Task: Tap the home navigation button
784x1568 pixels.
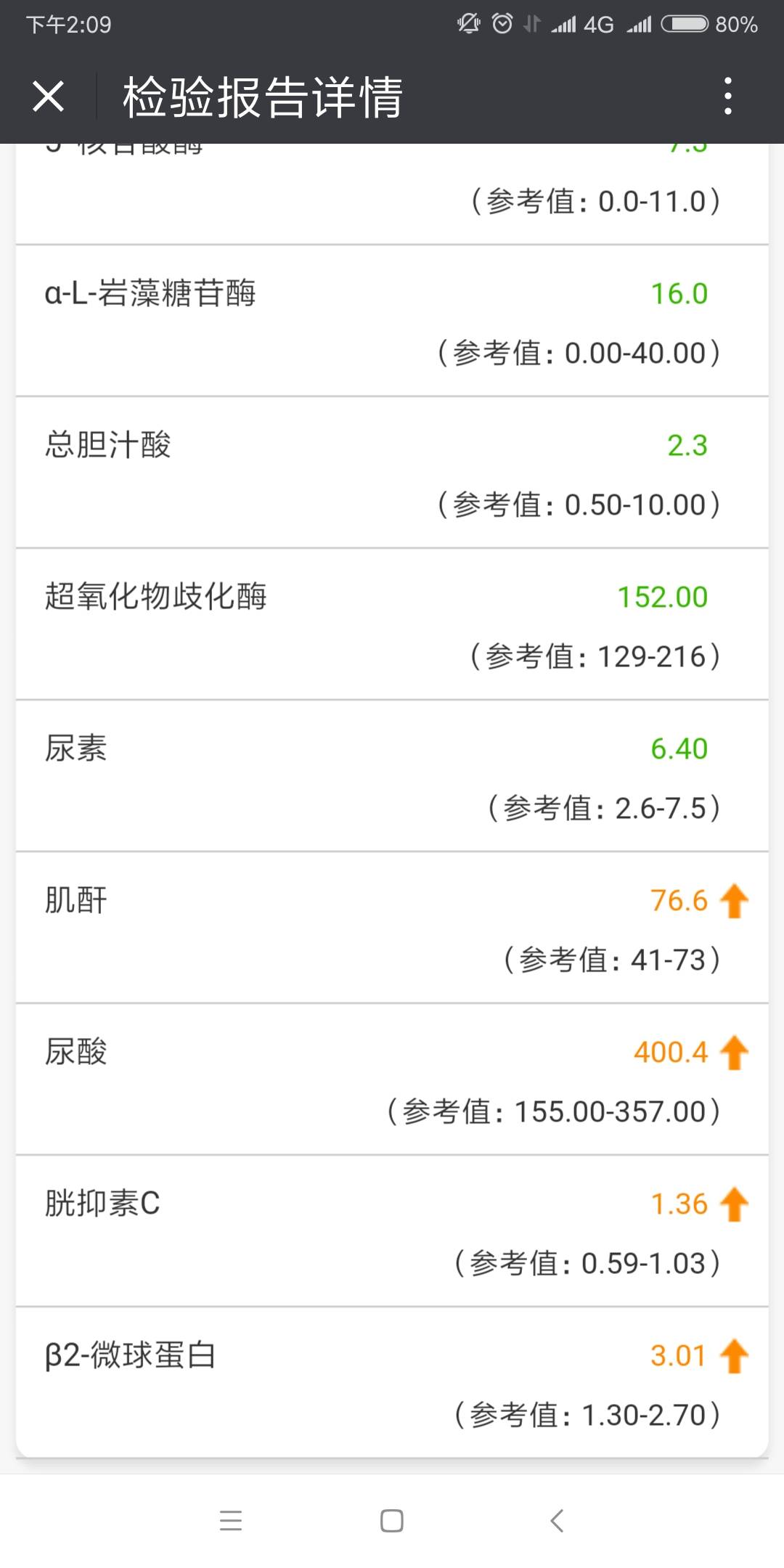Action: (391, 1522)
